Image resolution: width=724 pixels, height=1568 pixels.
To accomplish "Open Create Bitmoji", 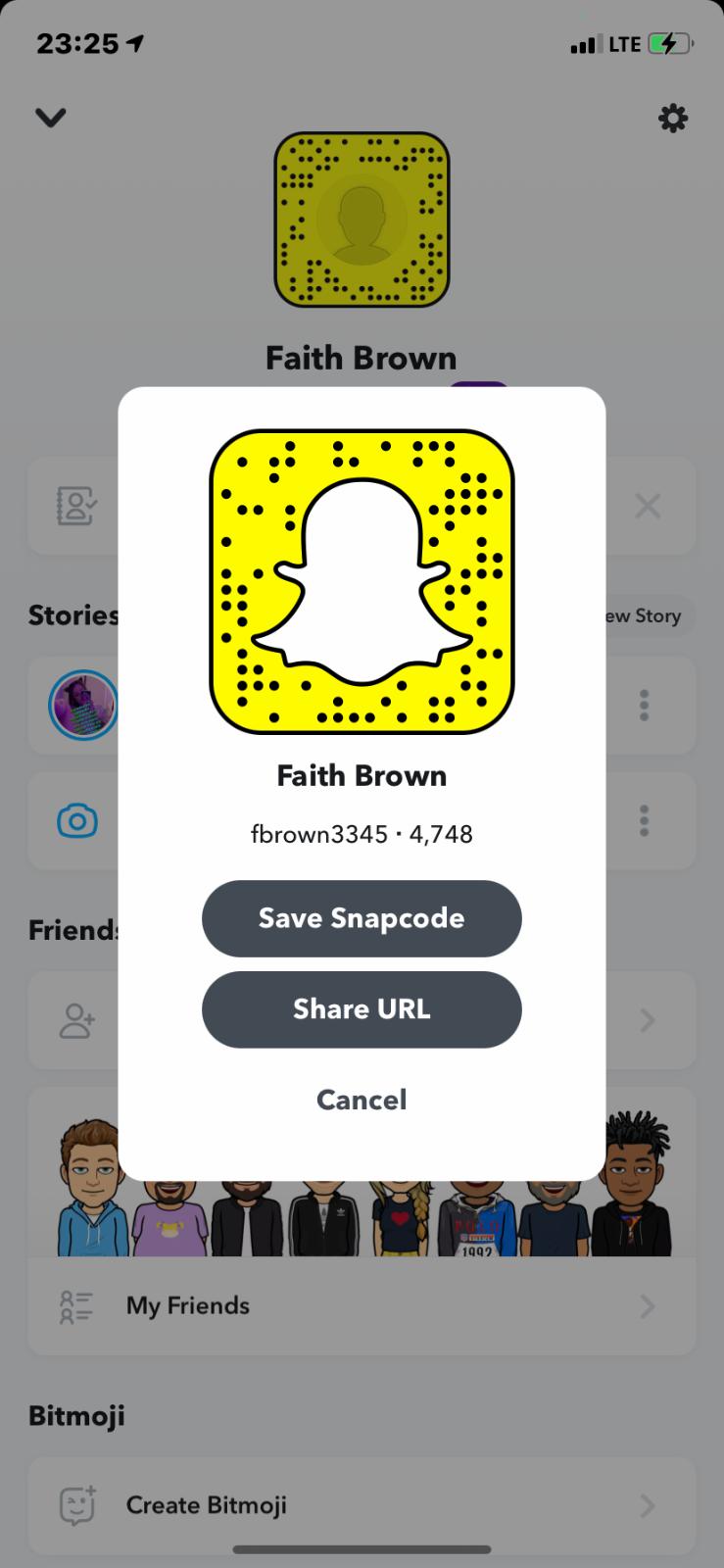I will [x=361, y=1505].
